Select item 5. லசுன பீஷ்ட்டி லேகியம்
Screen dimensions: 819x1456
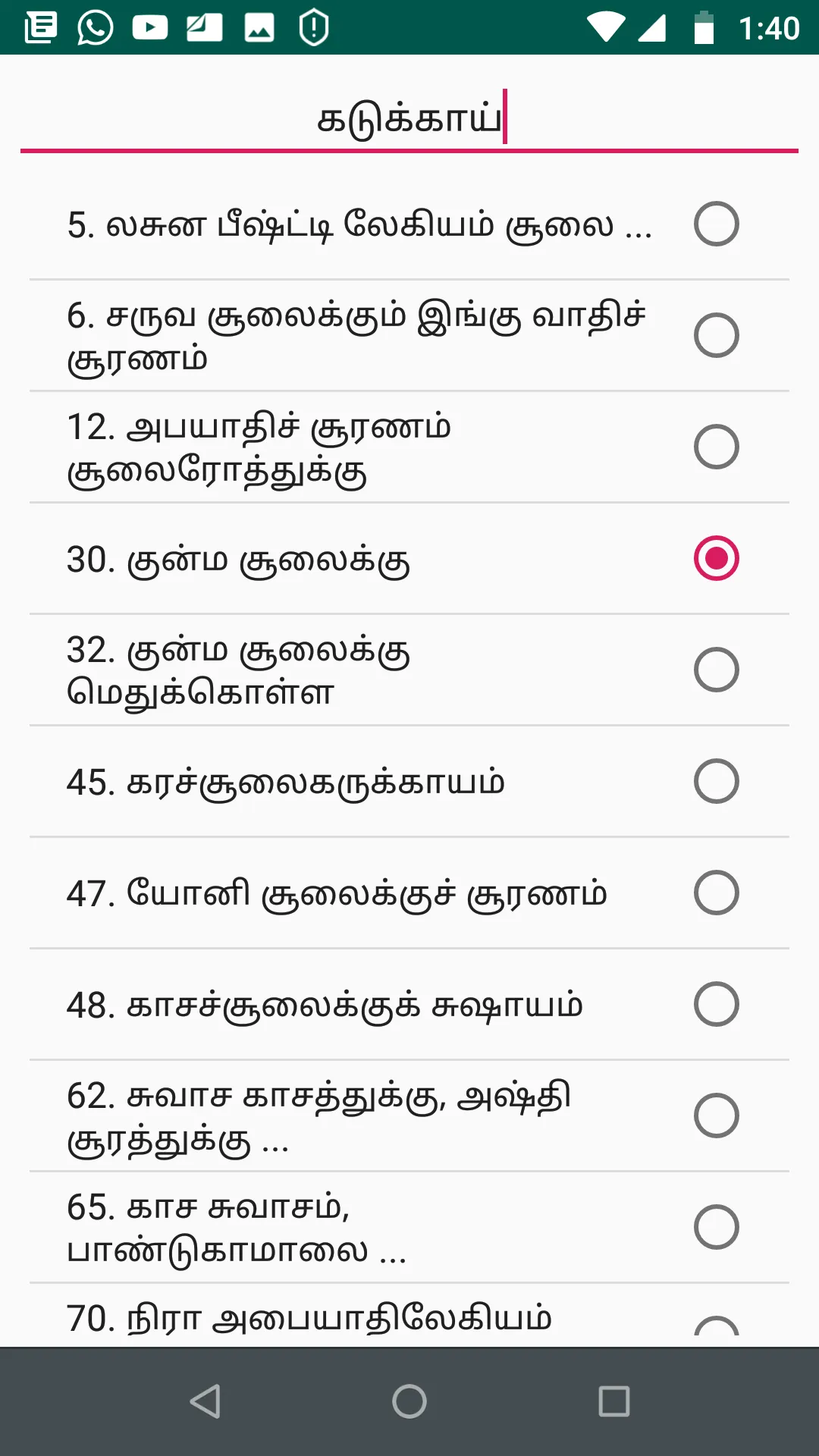pyautogui.click(x=409, y=224)
